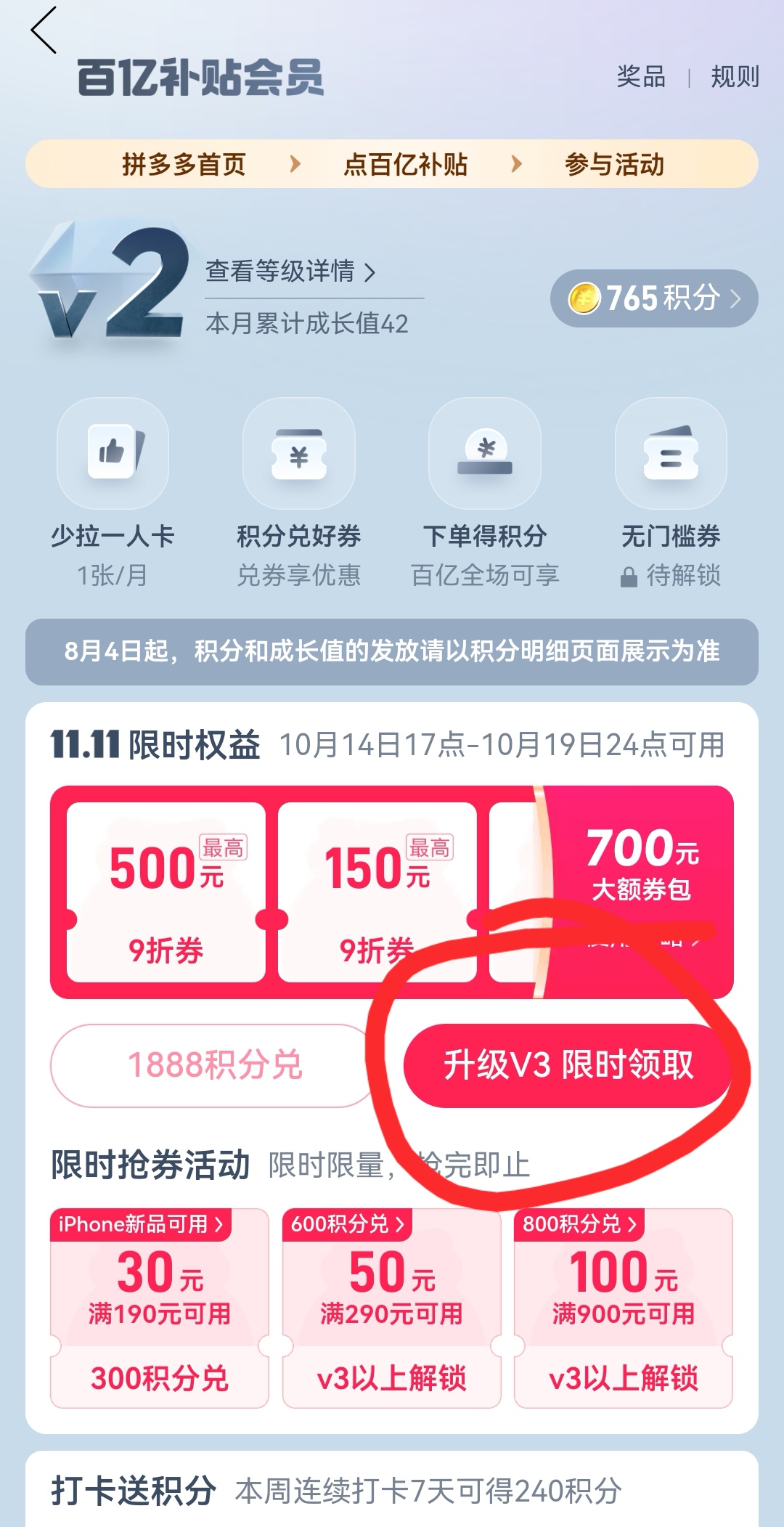Redeem the 30元 coupon for 300积分
This screenshot has width=784, height=1527.
(x=160, y=1377)
